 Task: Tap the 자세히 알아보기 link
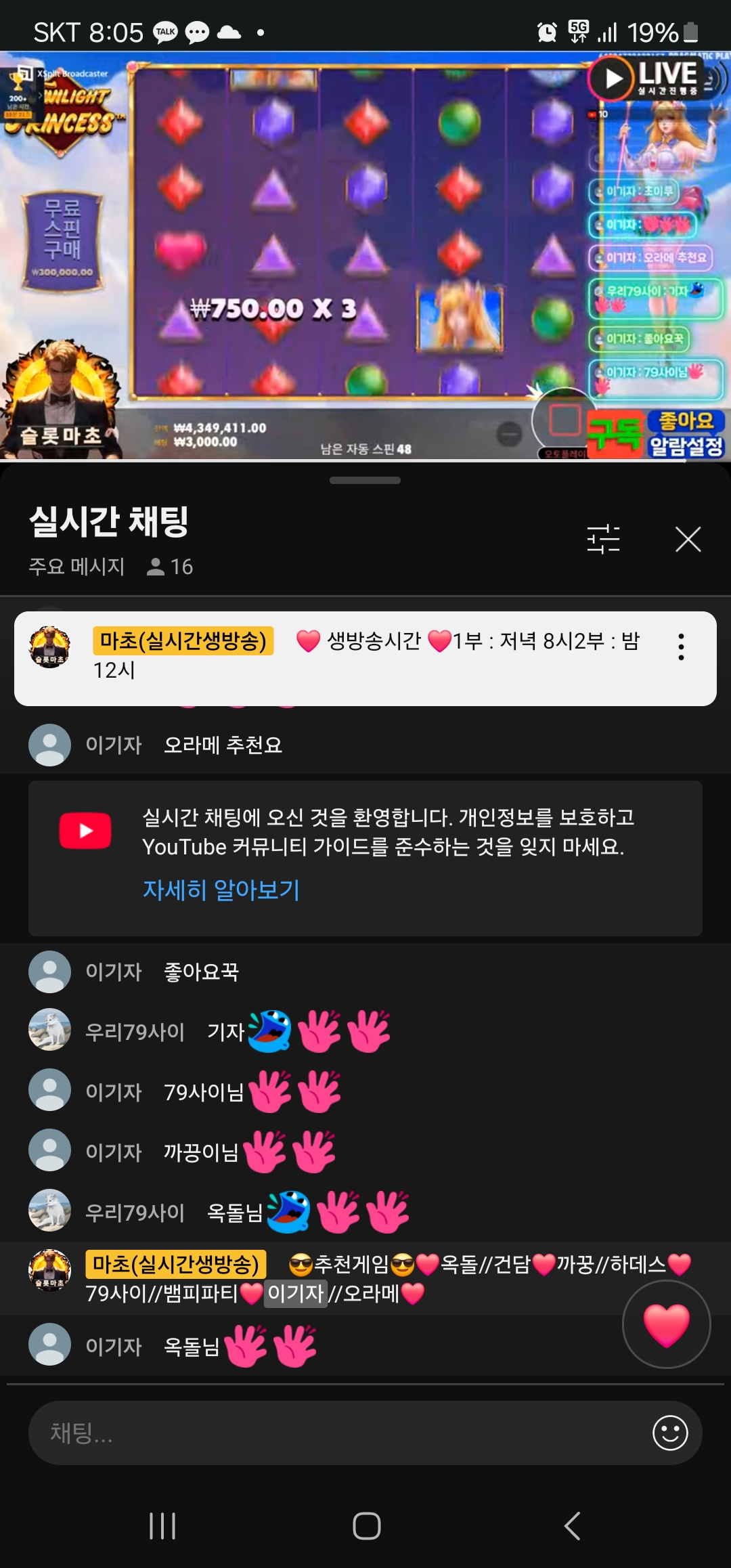(221, 890)
